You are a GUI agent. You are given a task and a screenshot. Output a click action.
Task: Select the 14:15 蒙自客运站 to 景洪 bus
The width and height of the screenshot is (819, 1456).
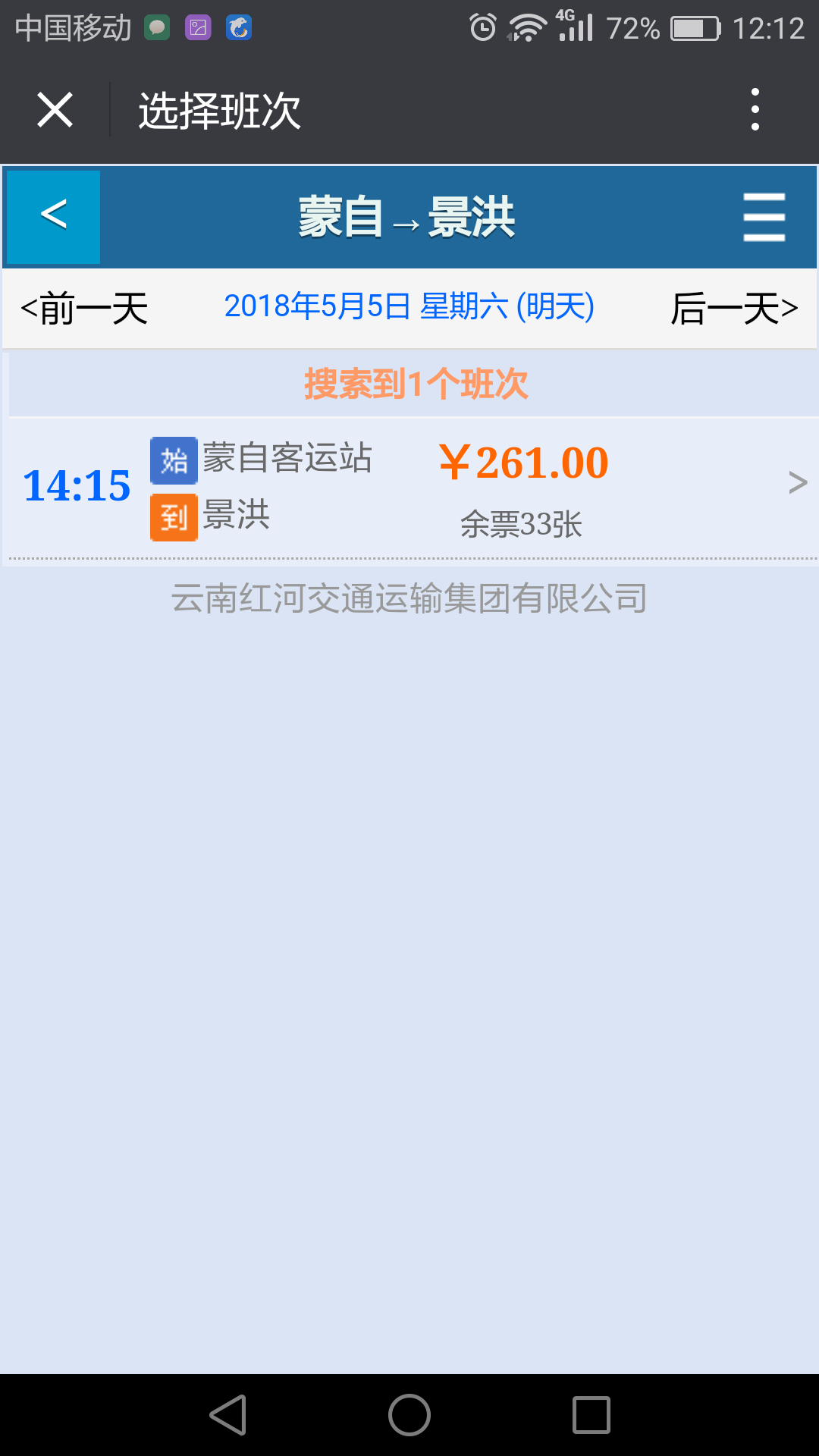409,487
